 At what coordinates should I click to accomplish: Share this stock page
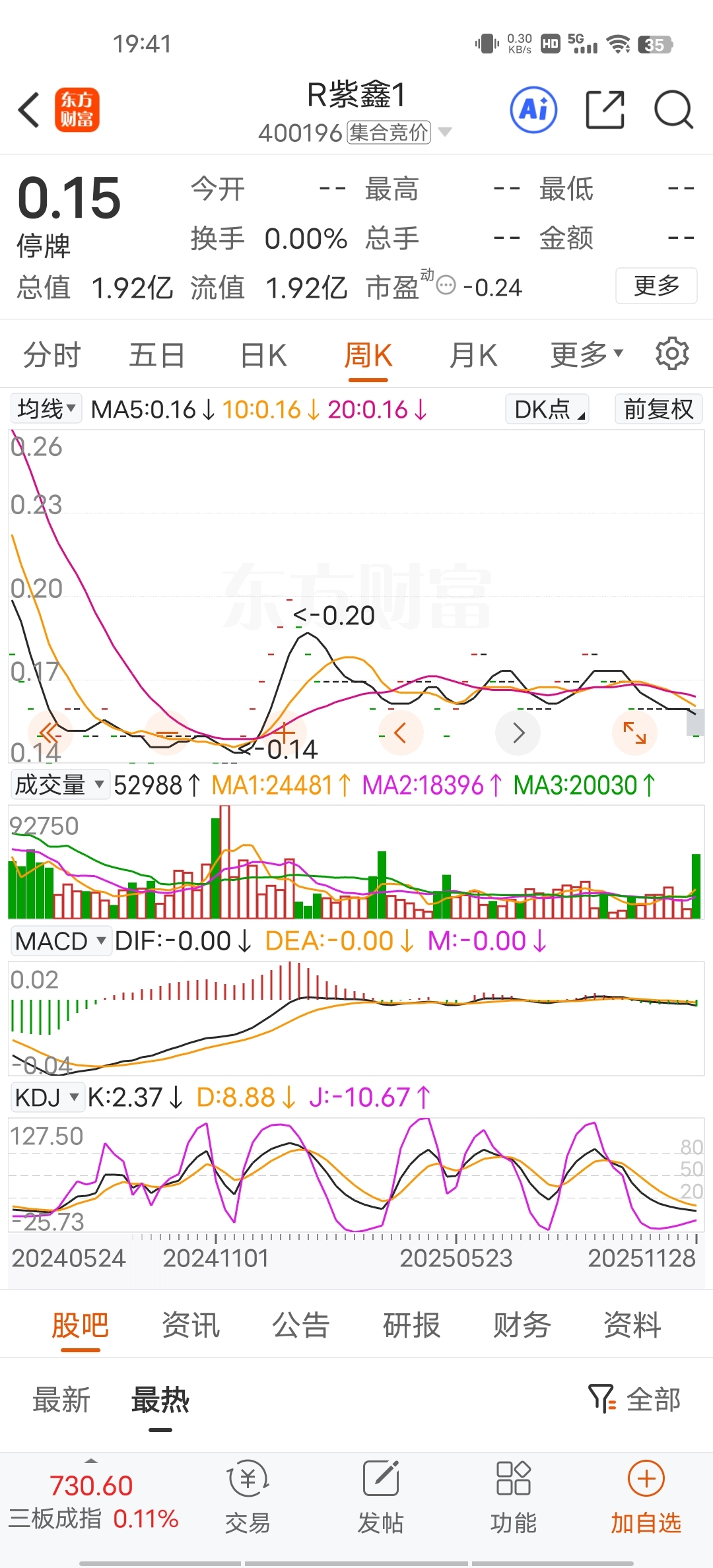click(605, 110)
